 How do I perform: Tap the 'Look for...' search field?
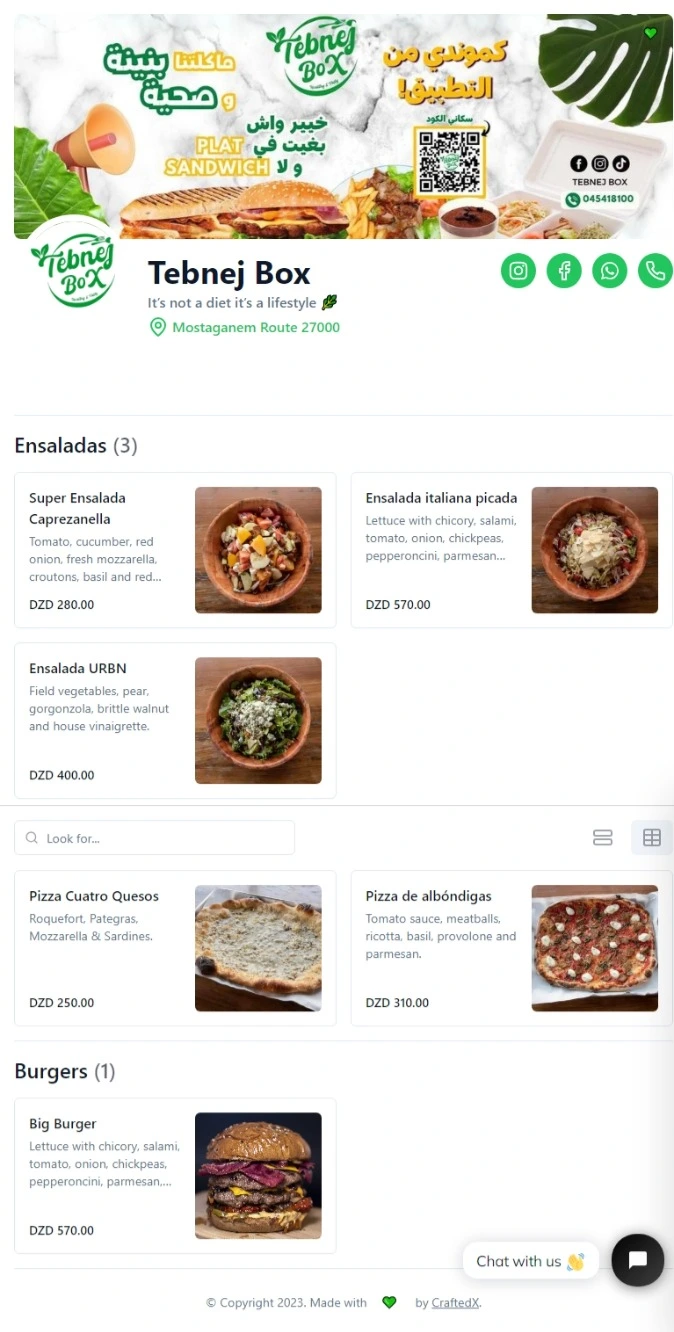(x=155, y=838)
